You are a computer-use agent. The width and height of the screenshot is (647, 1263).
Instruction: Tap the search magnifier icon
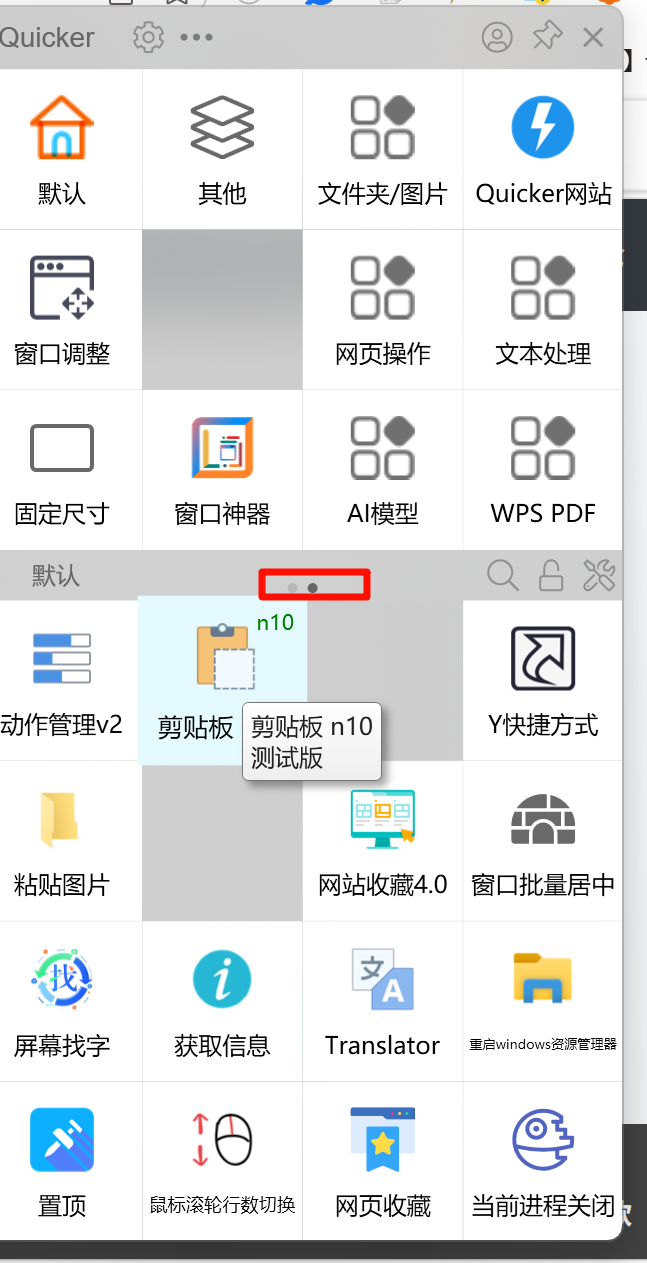503,575
